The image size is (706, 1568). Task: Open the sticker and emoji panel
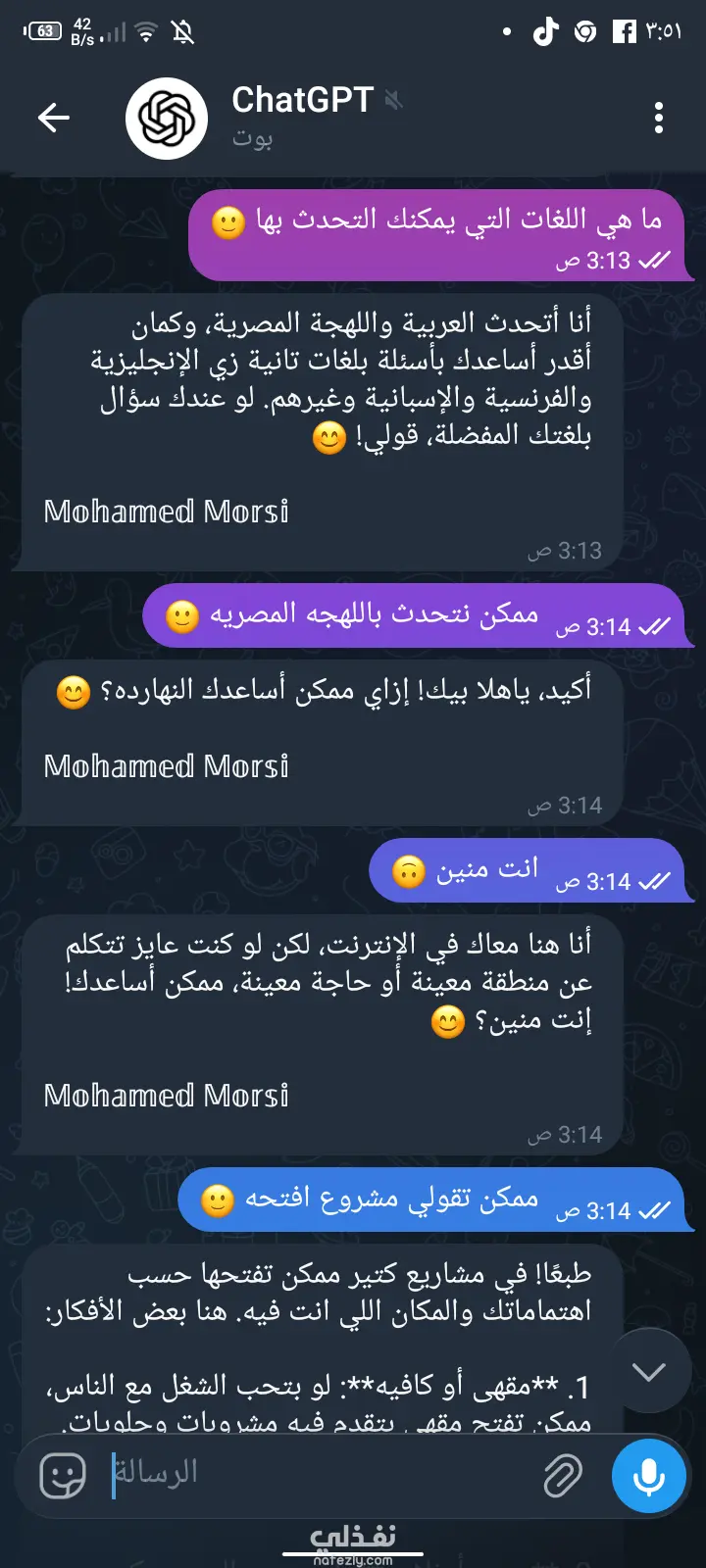click(x=63, y=1475)
